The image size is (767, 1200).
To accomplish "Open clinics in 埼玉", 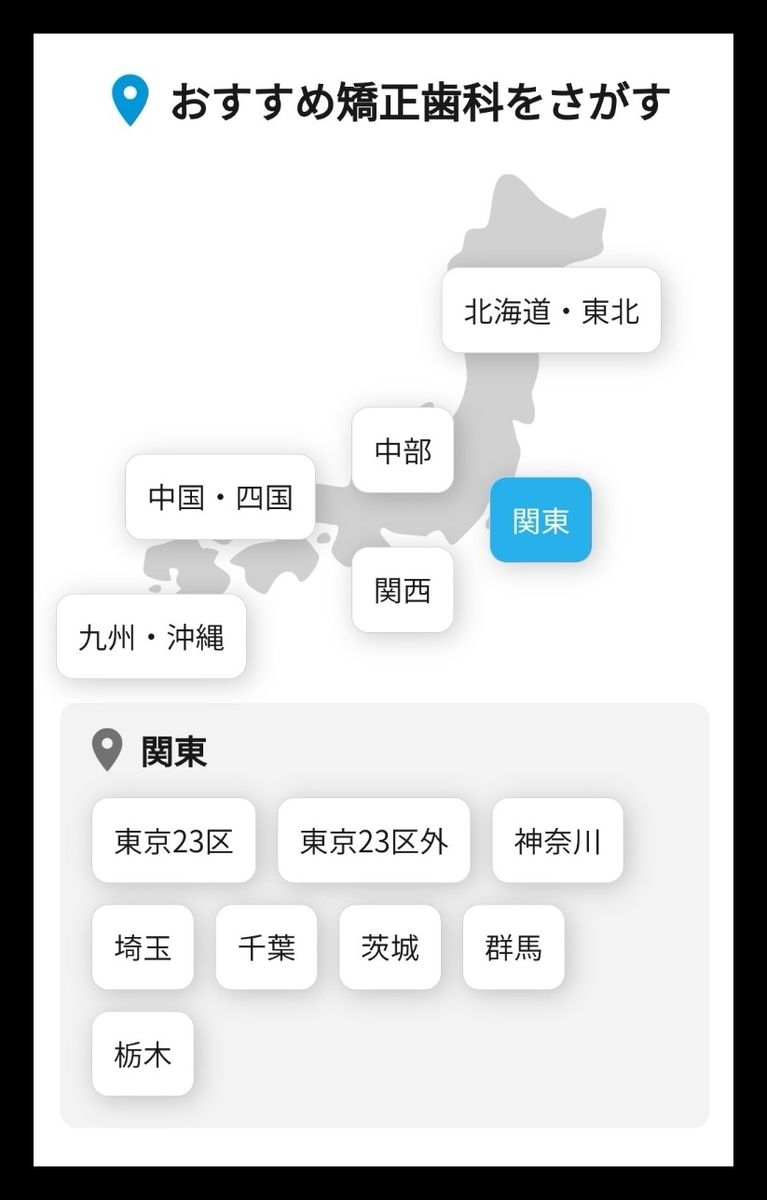I will [142, 947].
